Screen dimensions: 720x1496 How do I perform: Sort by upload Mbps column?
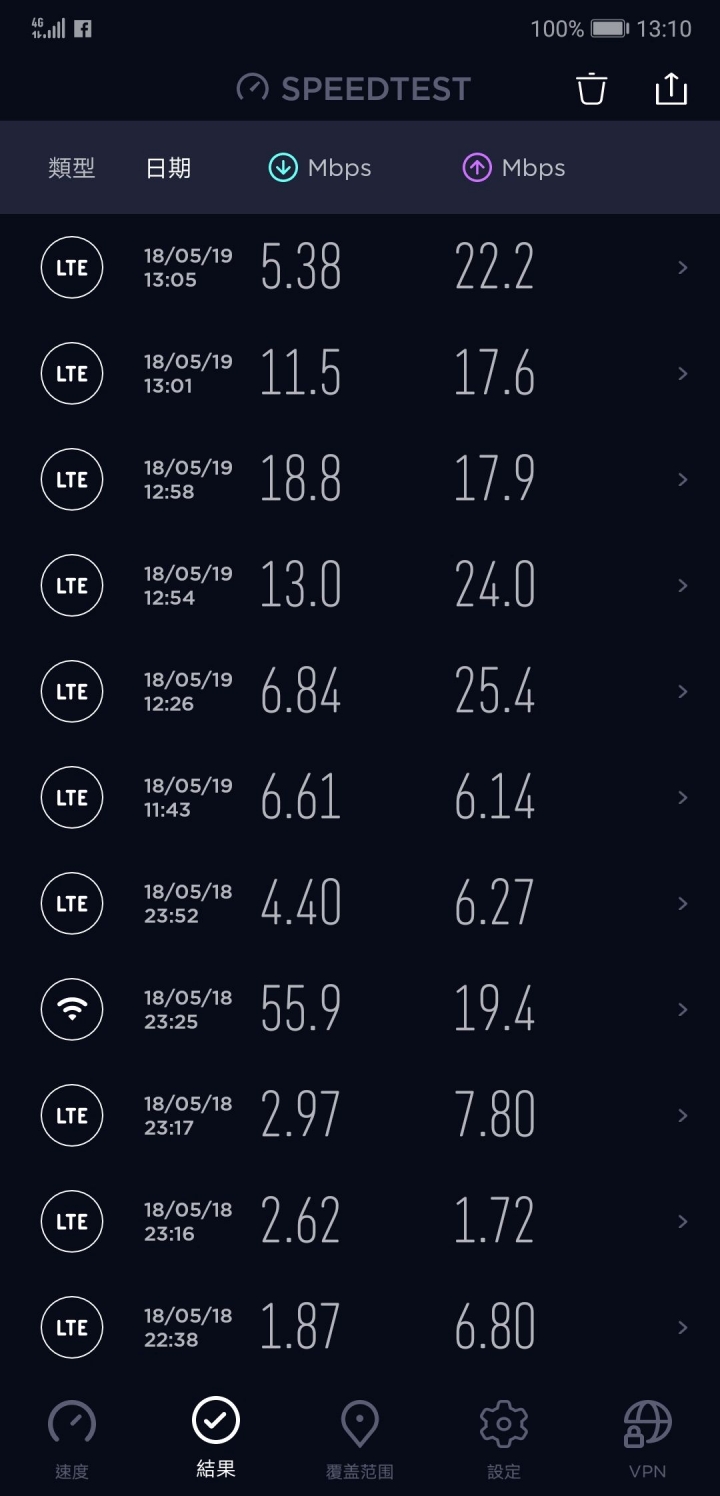pyautogui.click(x=514, y=168)
